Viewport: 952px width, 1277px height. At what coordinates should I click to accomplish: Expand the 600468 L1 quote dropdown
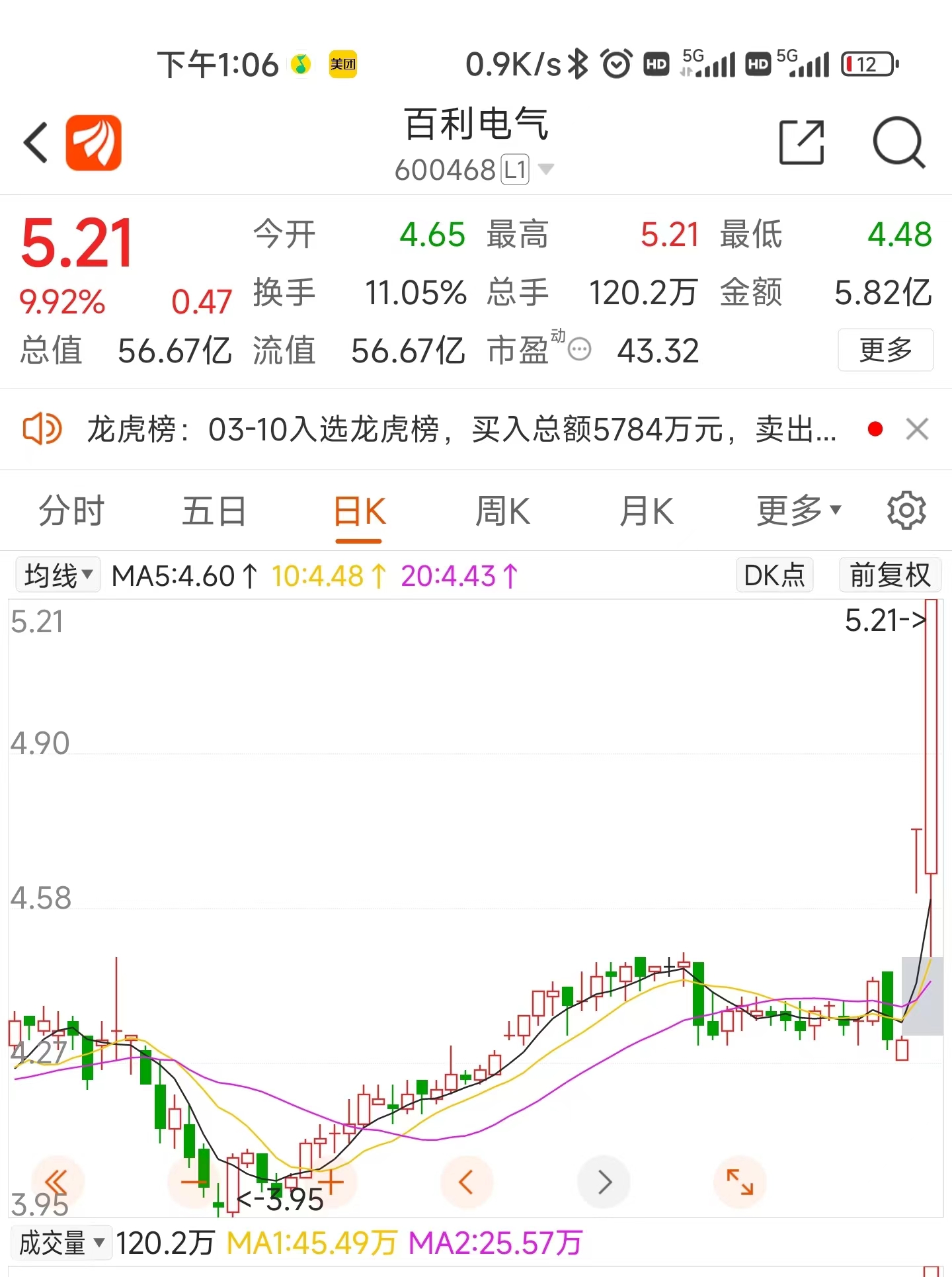(545, 170)
